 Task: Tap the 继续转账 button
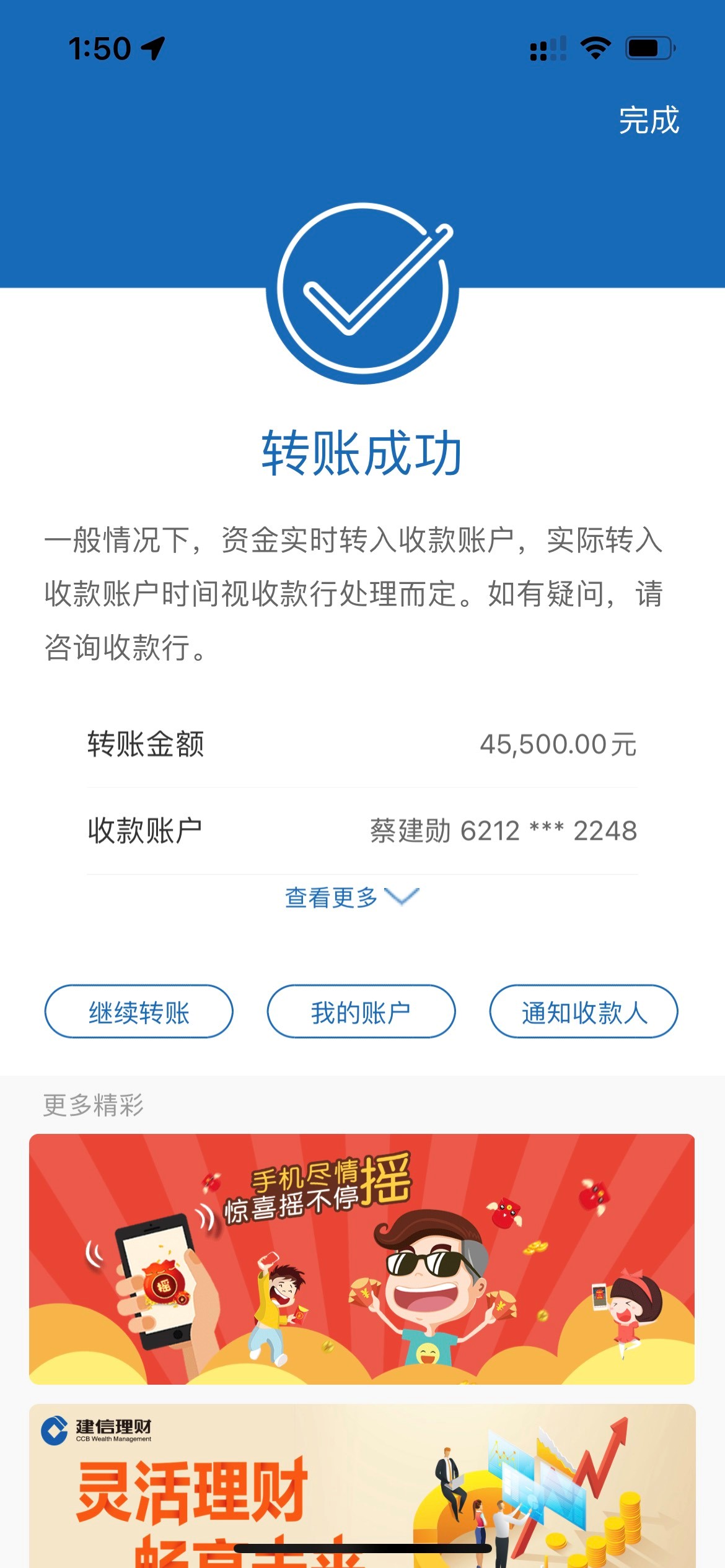[x=139, y=1012]
